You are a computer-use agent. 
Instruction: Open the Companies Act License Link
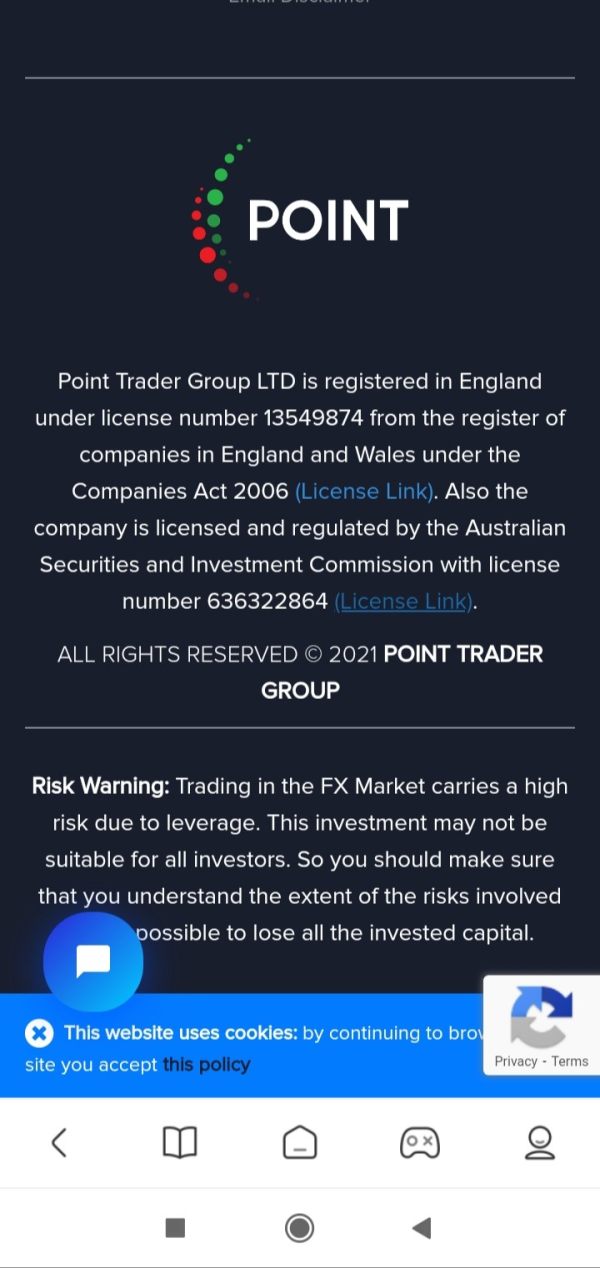point(364,491)
